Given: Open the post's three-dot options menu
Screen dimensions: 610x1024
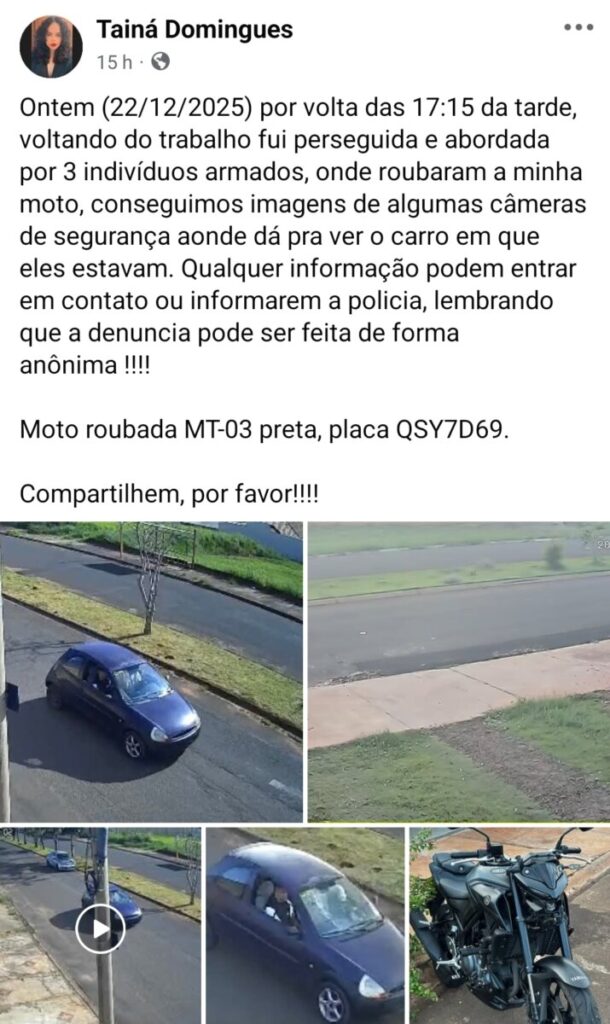Looking at the screenshot, I should click(x=578, y=28).
